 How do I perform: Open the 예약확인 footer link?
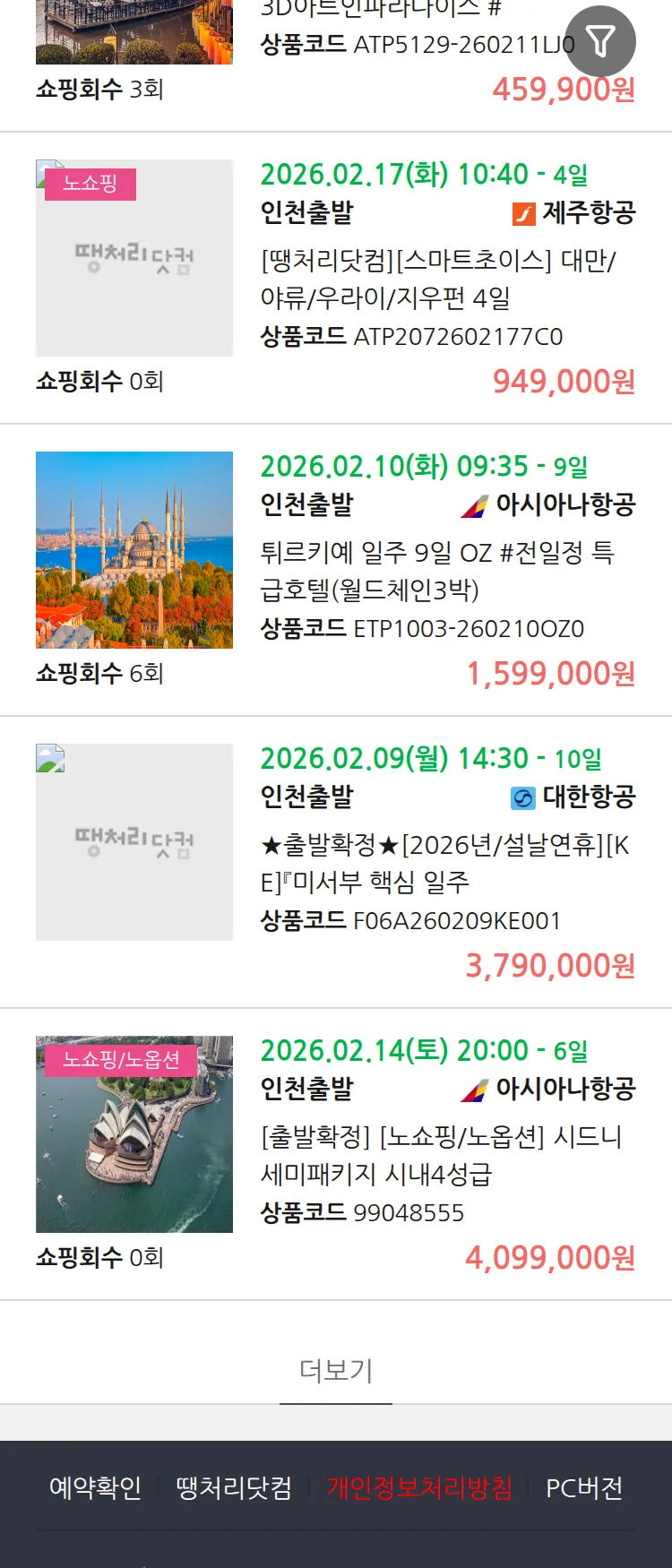click(95, 1488)
